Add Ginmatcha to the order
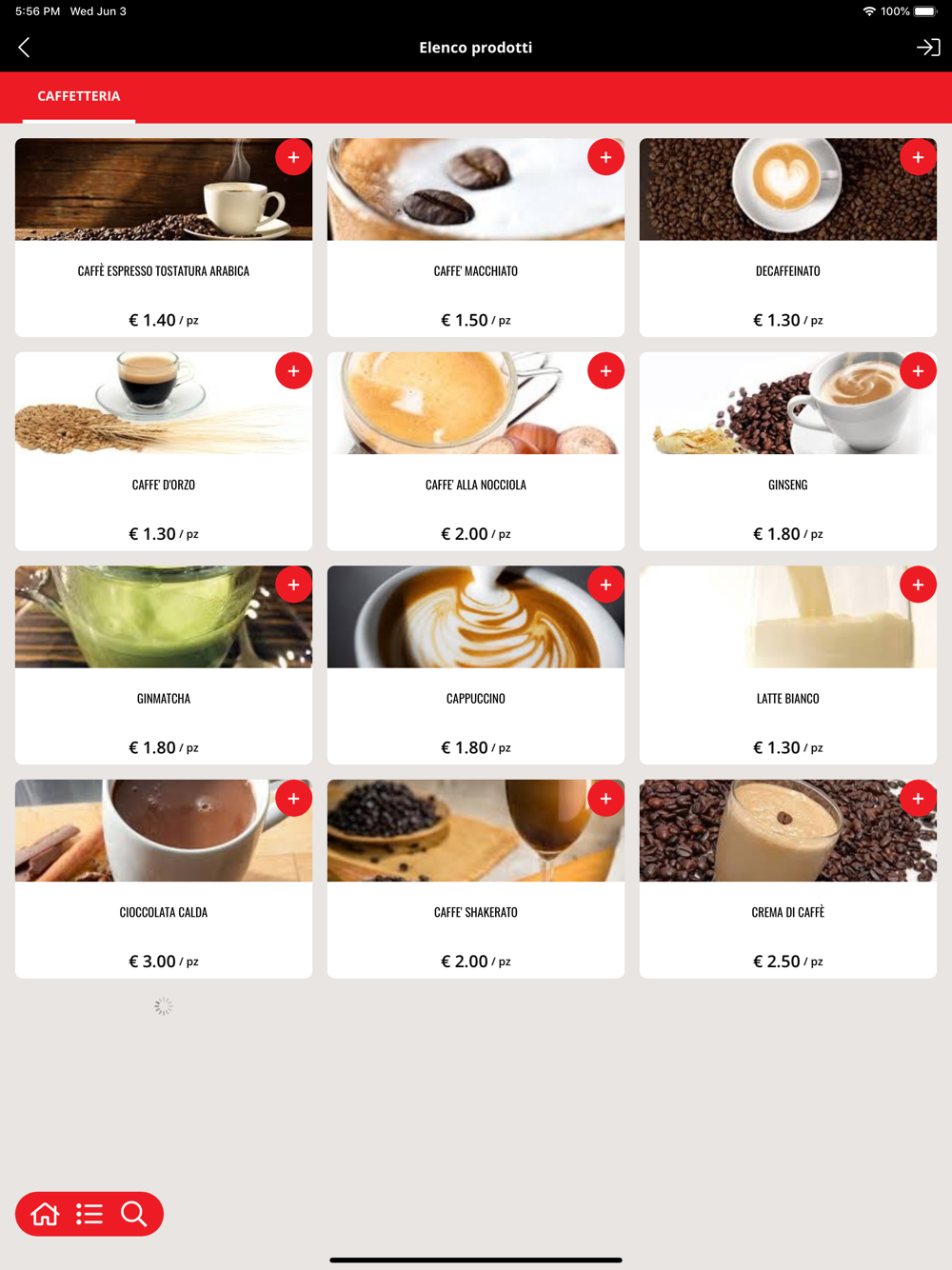This screenshot has height=1270, width=952. pos(293,585)
